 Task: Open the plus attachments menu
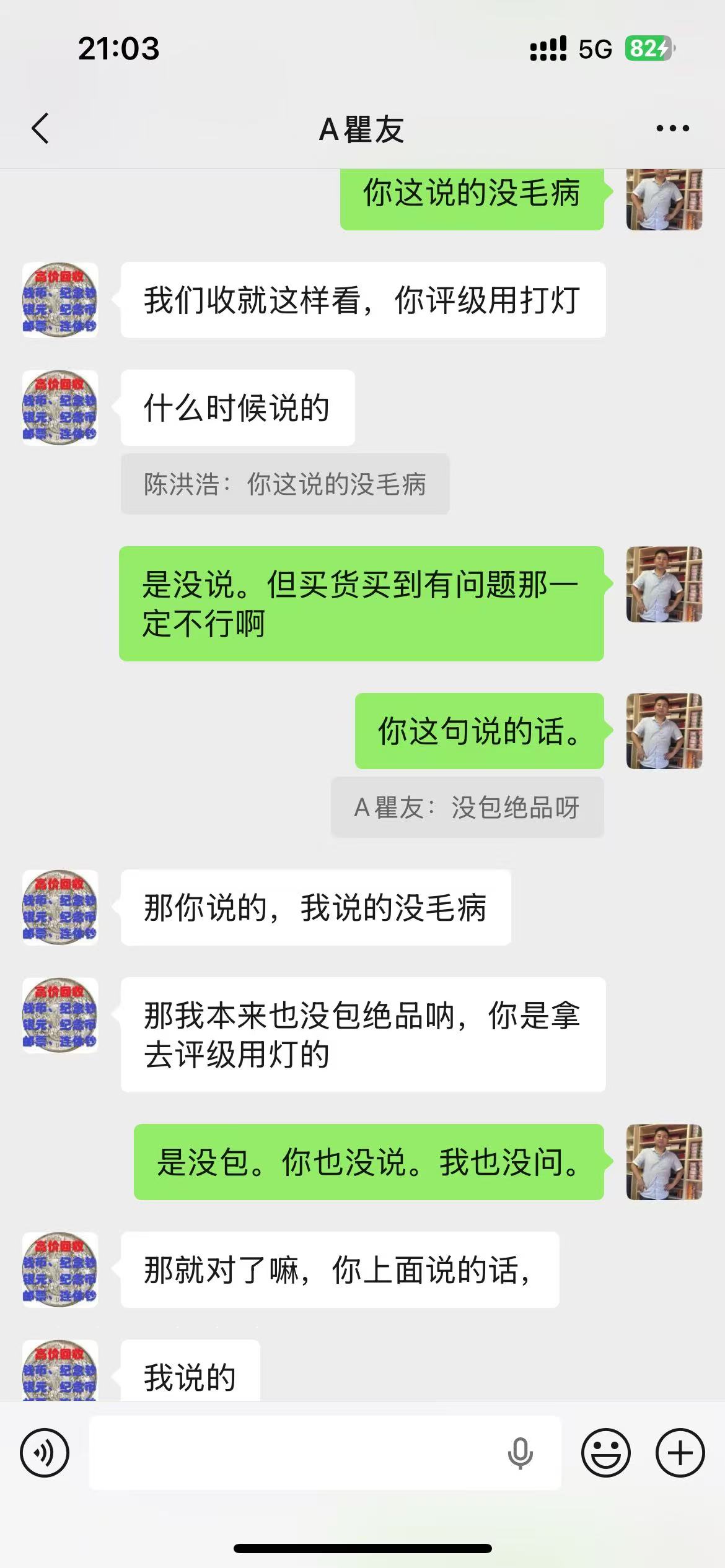(x=680, y=1453)
